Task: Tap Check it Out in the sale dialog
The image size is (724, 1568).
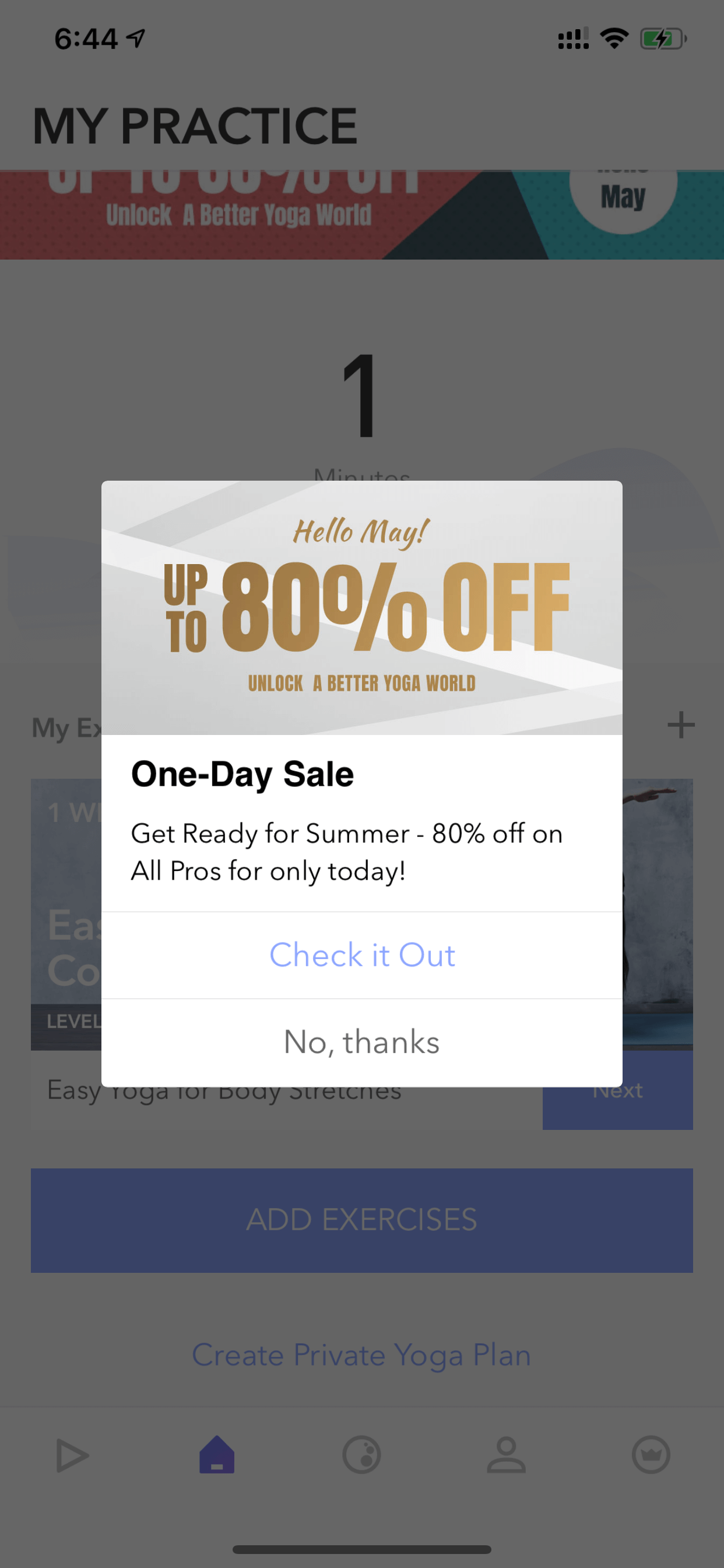Action: coord(362,954)
